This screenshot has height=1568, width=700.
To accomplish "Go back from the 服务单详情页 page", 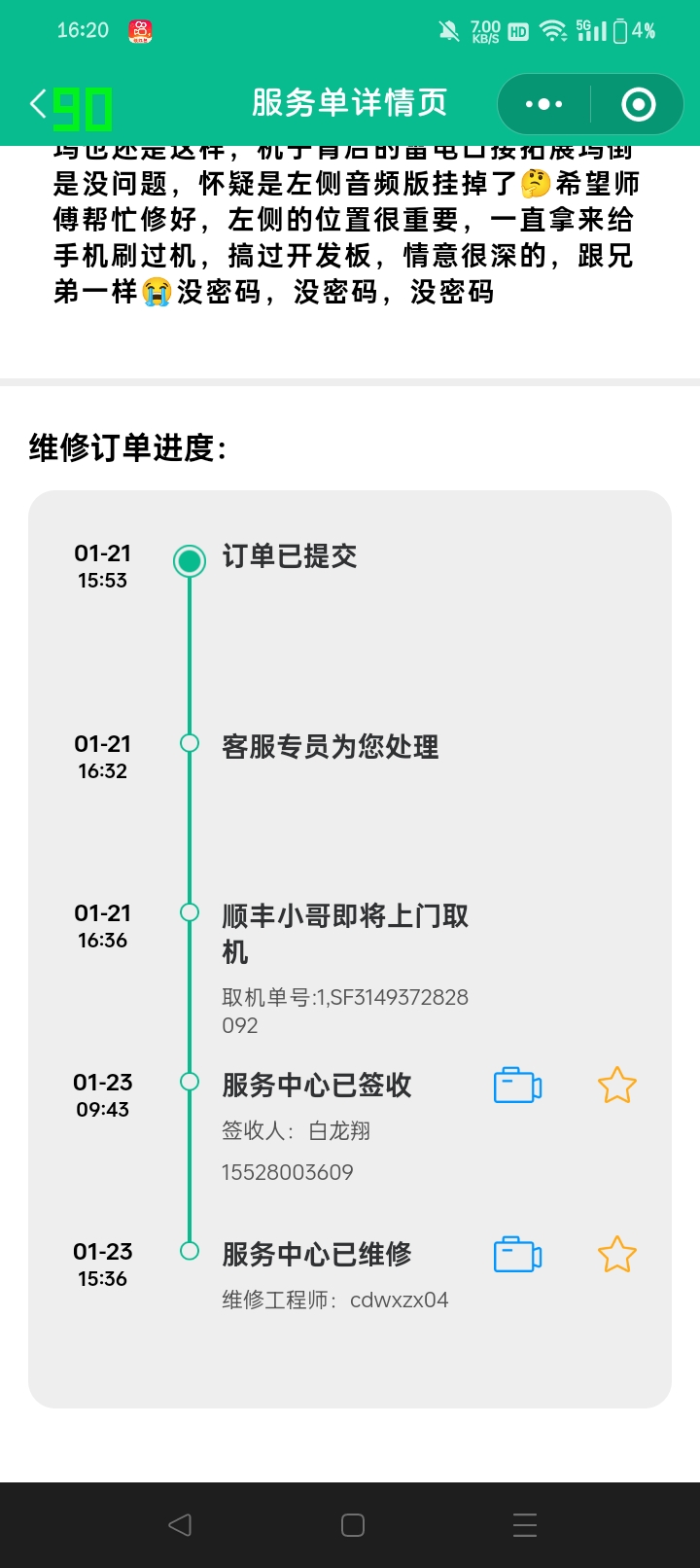I will [x=39, y=104].
